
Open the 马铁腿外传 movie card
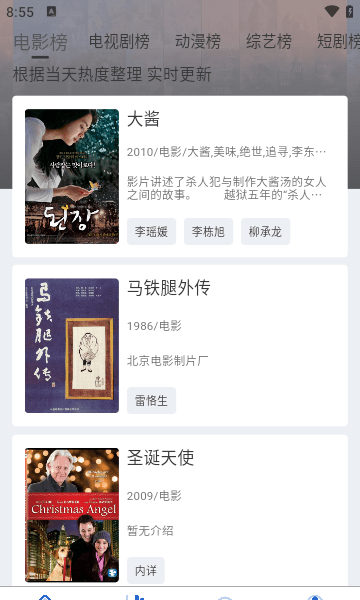[180, 346]
